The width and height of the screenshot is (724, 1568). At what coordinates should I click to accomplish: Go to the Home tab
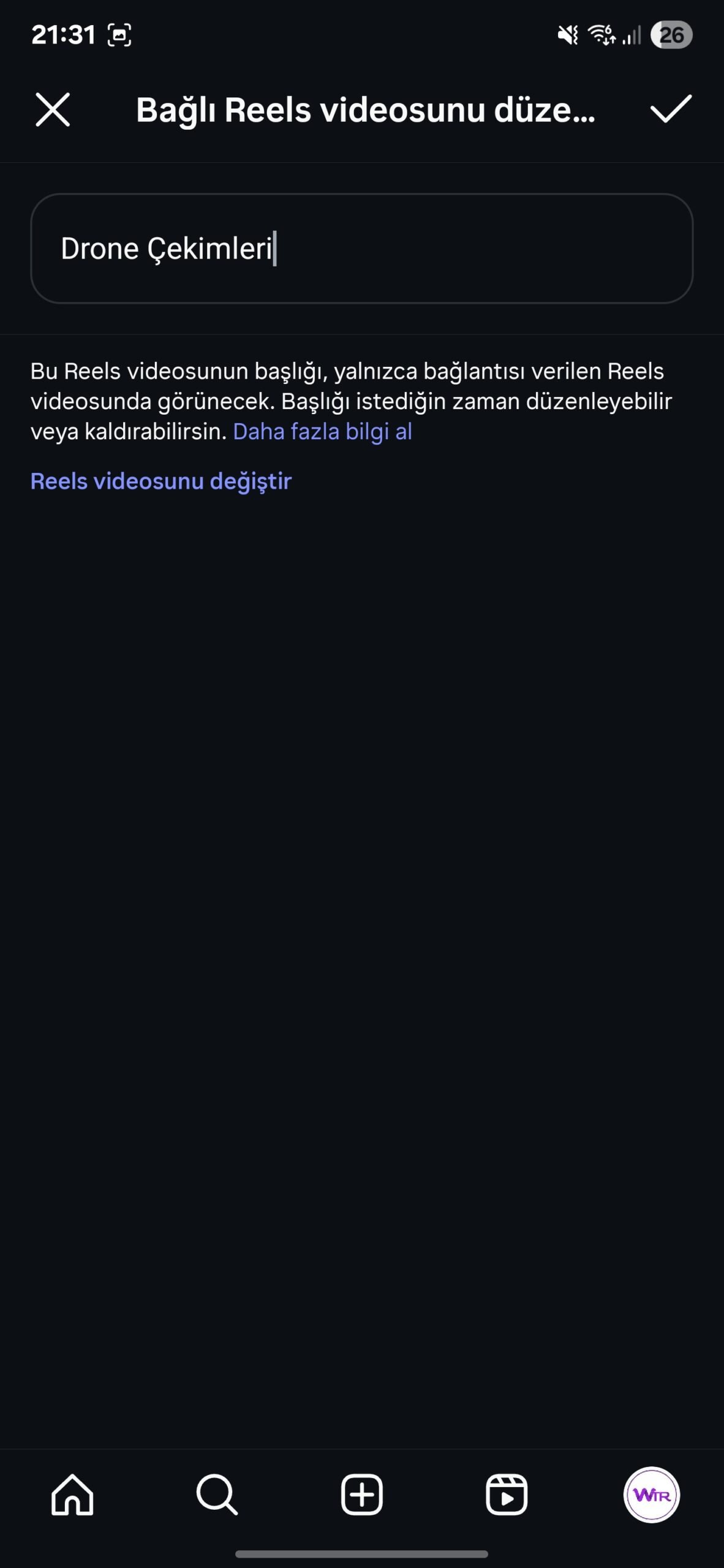[72, 1494]
